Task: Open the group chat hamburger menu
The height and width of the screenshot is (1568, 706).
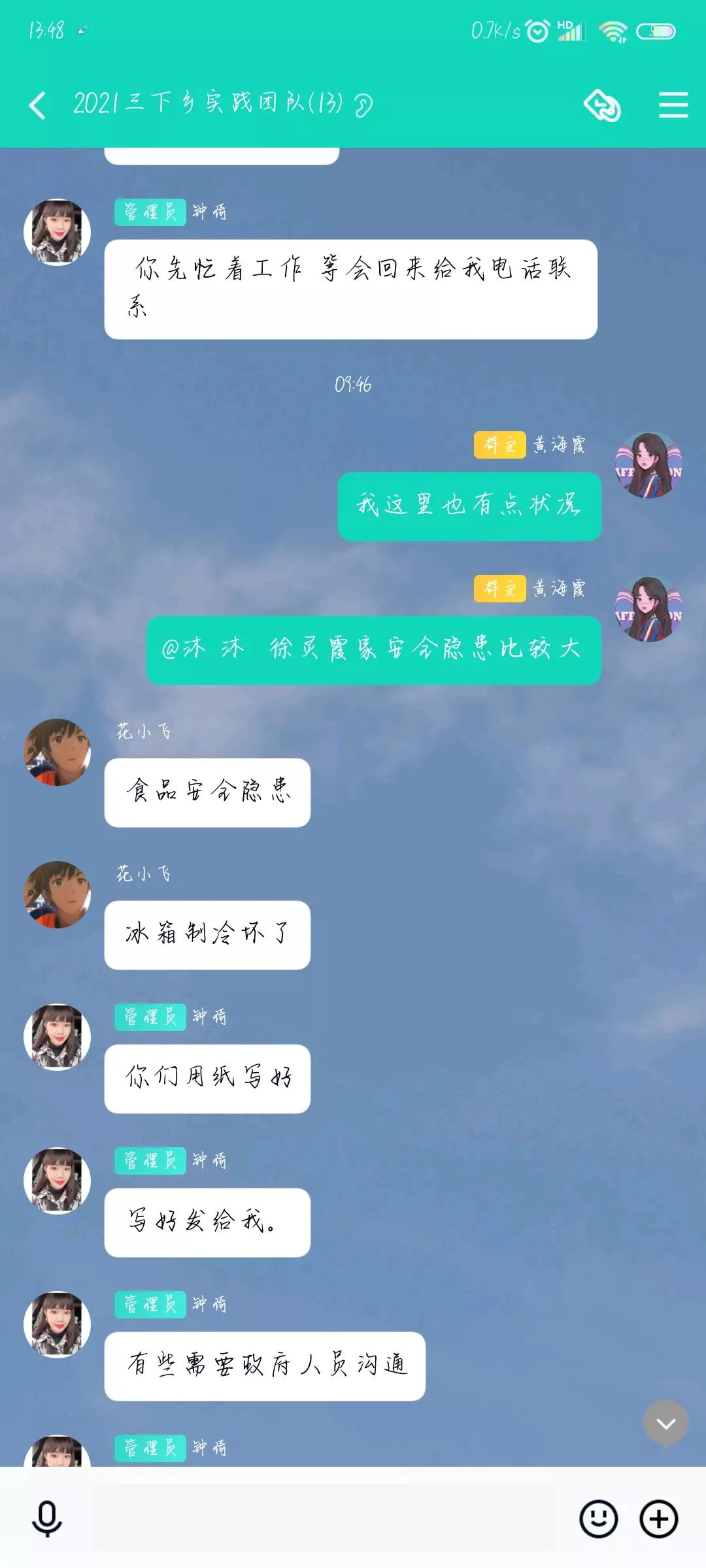Action: 673,105
